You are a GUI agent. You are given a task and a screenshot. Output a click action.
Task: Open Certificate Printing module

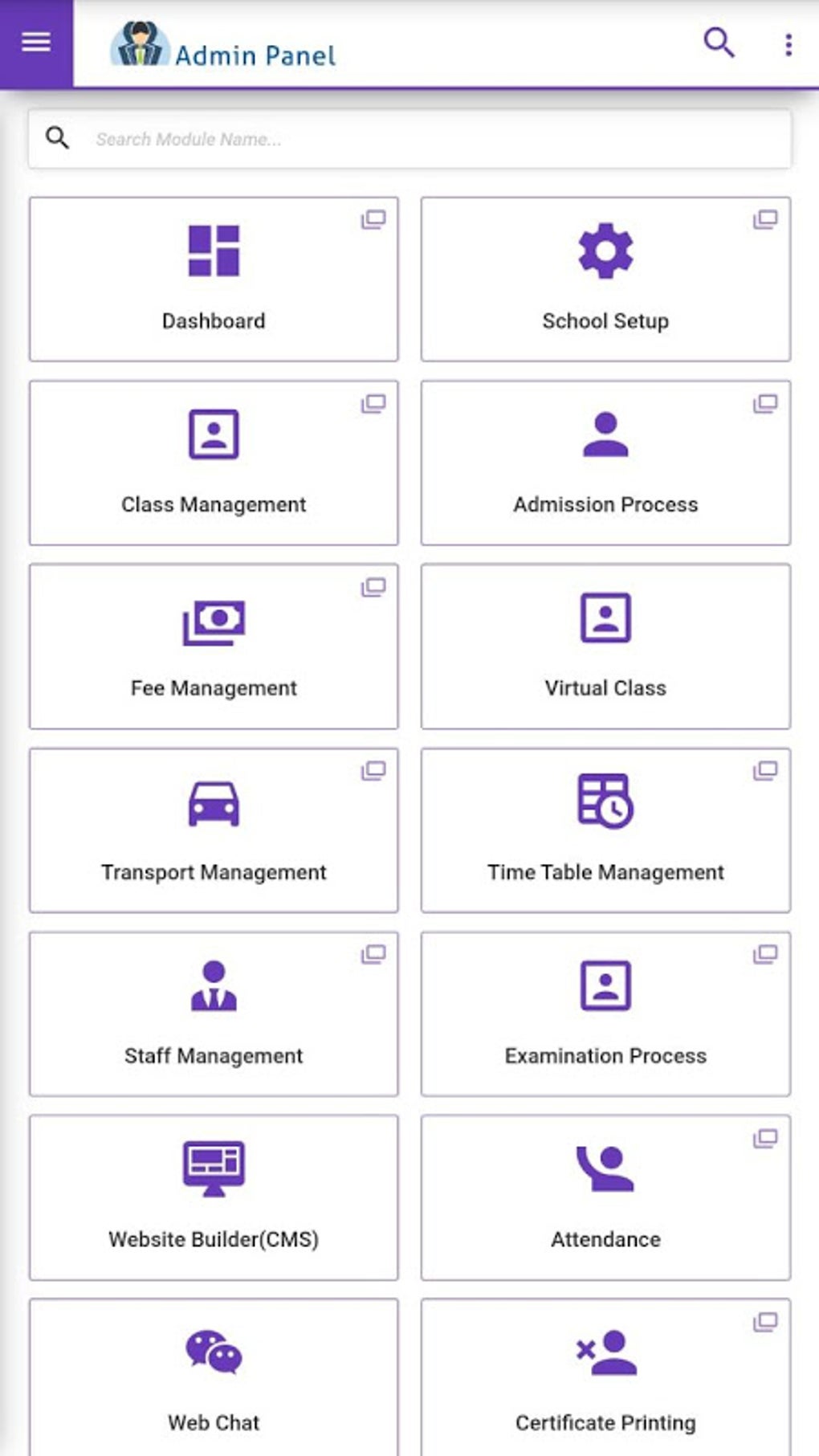tap(605, 1377)
